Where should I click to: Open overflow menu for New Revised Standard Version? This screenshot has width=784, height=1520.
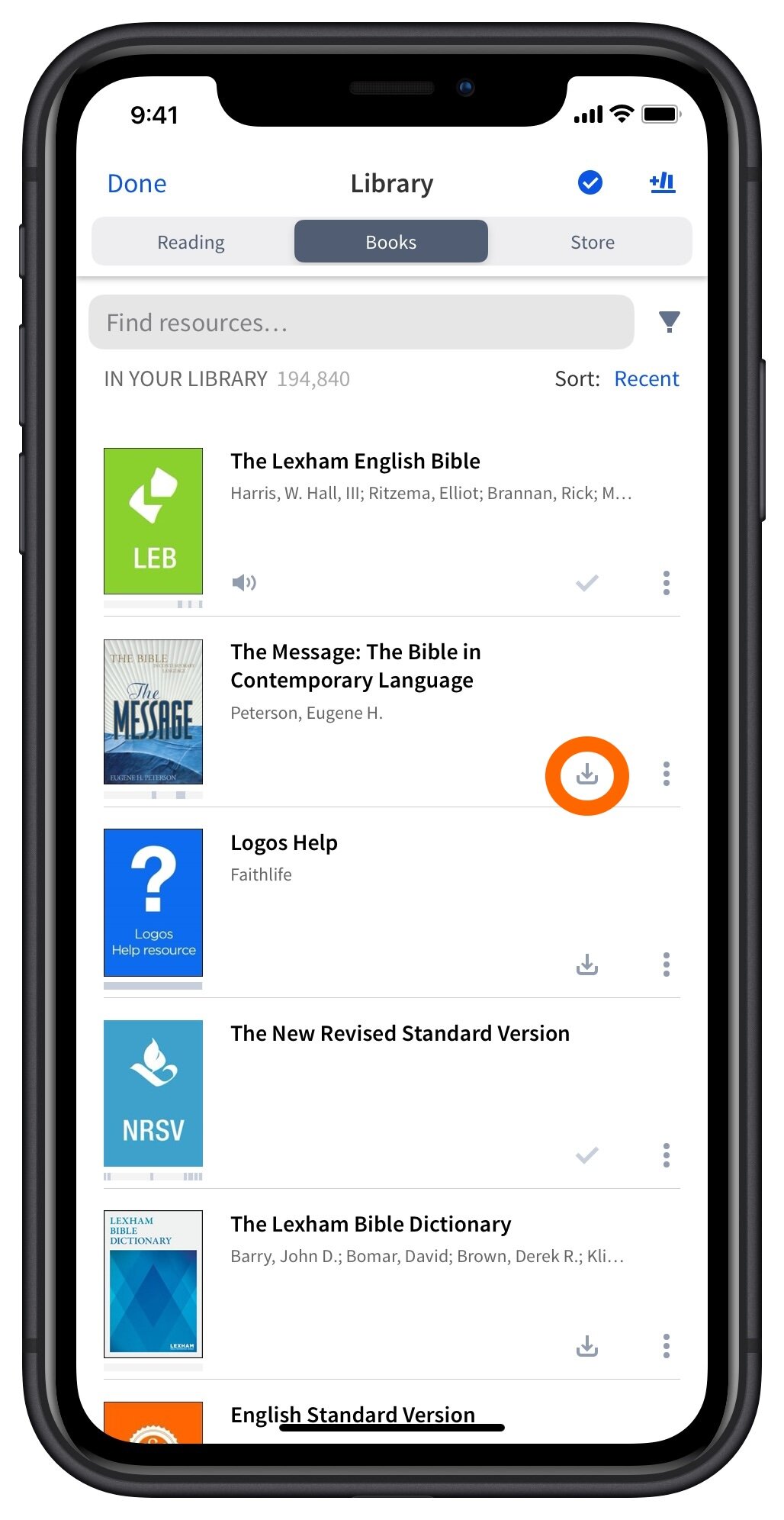click(666, 1155)
